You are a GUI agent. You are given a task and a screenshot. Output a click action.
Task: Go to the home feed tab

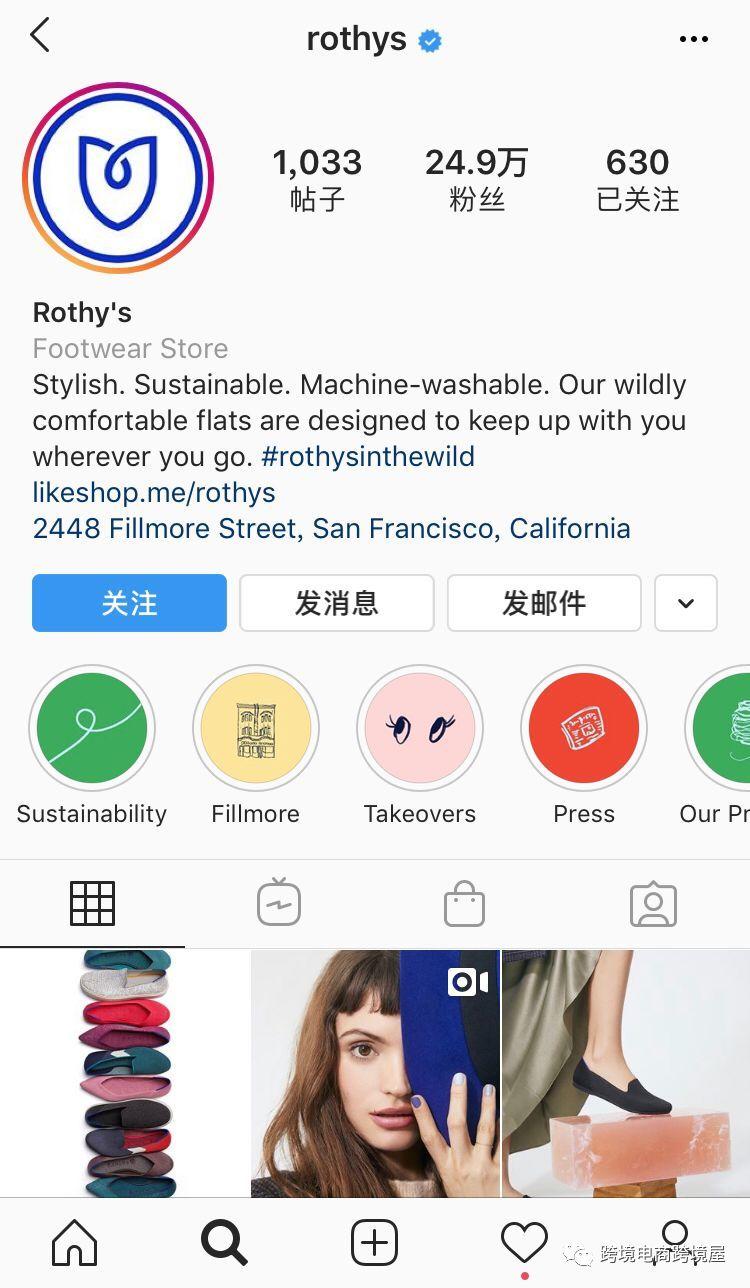[x=75, y=1243]
